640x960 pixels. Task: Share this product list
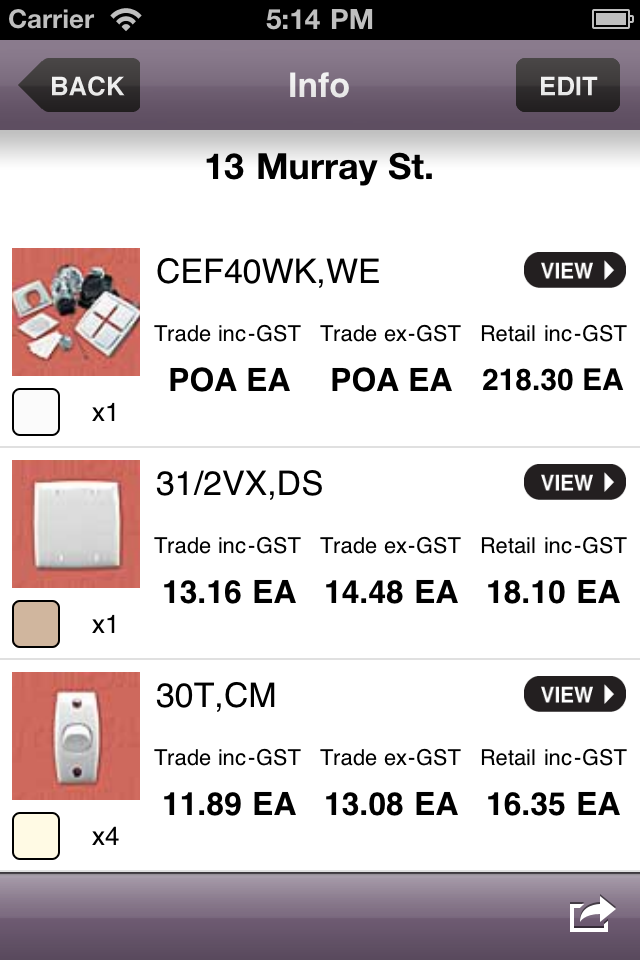591,915
